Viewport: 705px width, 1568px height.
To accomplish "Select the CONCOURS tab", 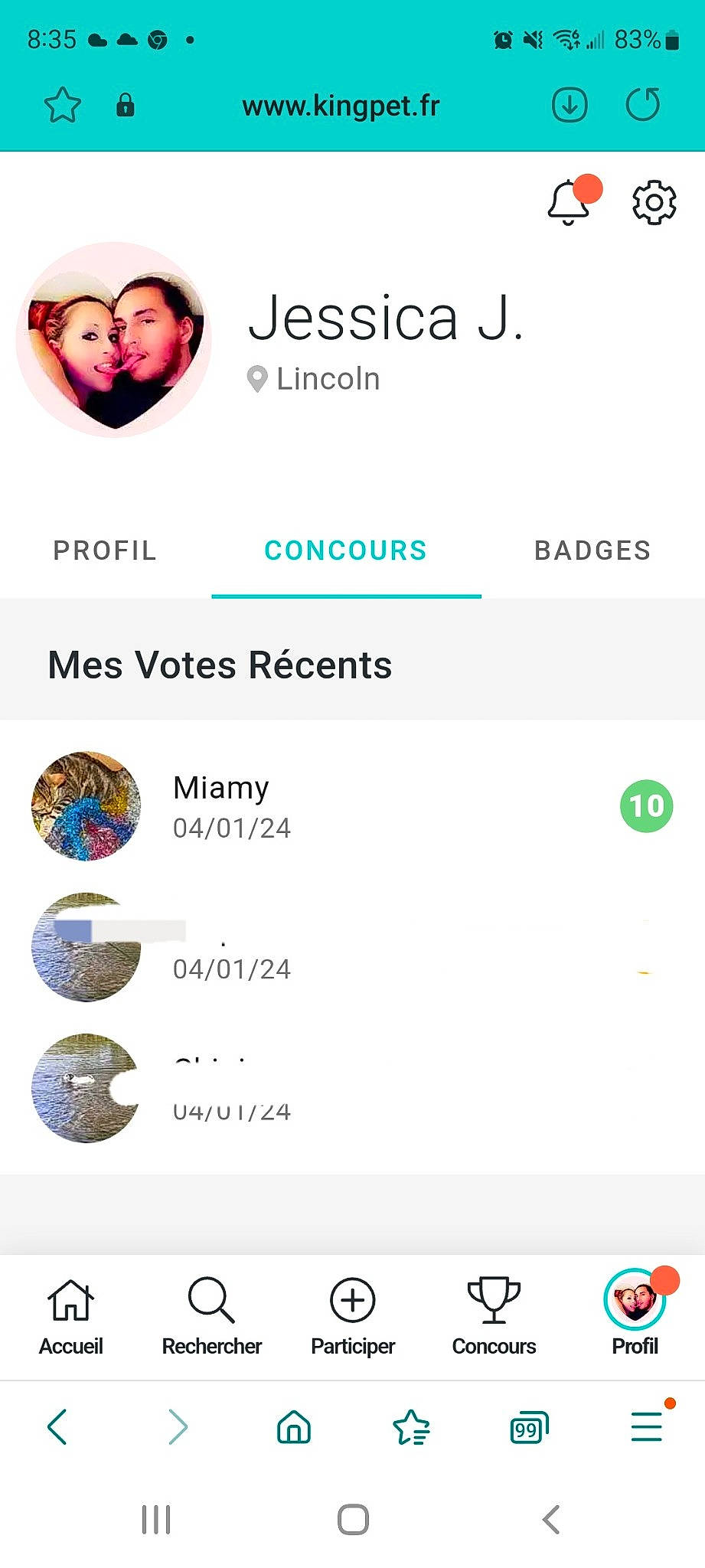I will 346,550.
